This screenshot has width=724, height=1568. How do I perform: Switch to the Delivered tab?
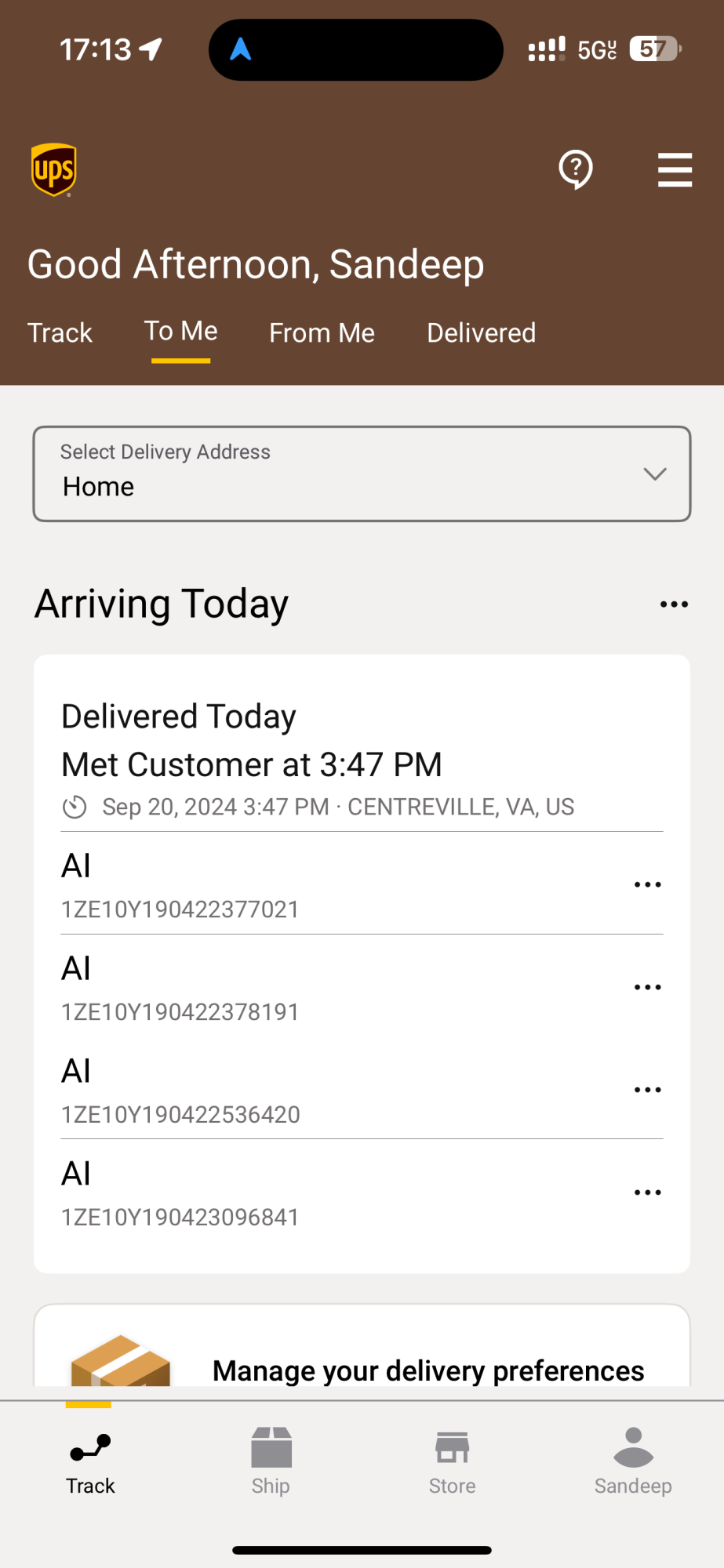[482, 333]
